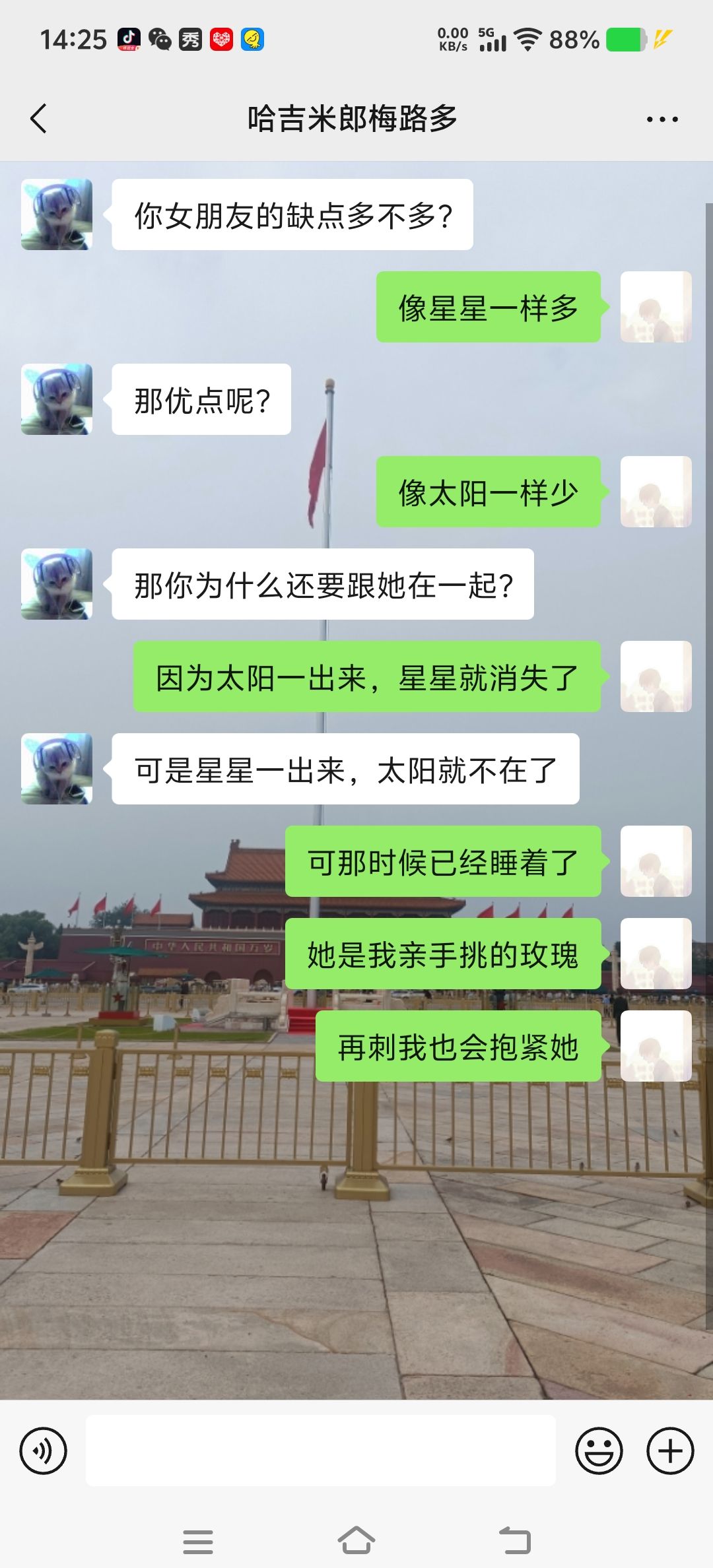The height and width of the screenshot is (1568, 713).
Task: Open my avatar beside "像星星一样多"
Action: click(656, 307)
